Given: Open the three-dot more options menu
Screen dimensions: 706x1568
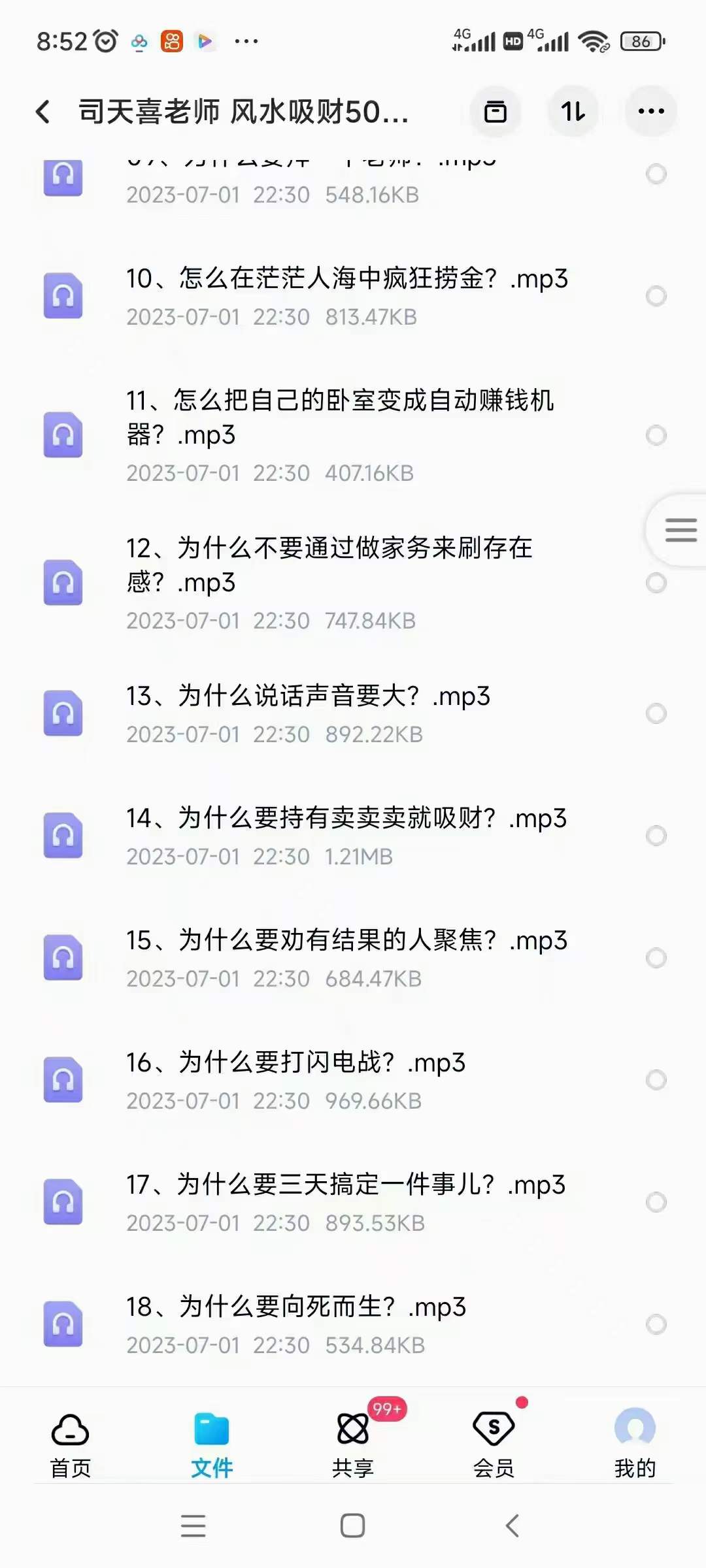Looking at the screenshot, I should pyautogui.click(x=650, y=112).
